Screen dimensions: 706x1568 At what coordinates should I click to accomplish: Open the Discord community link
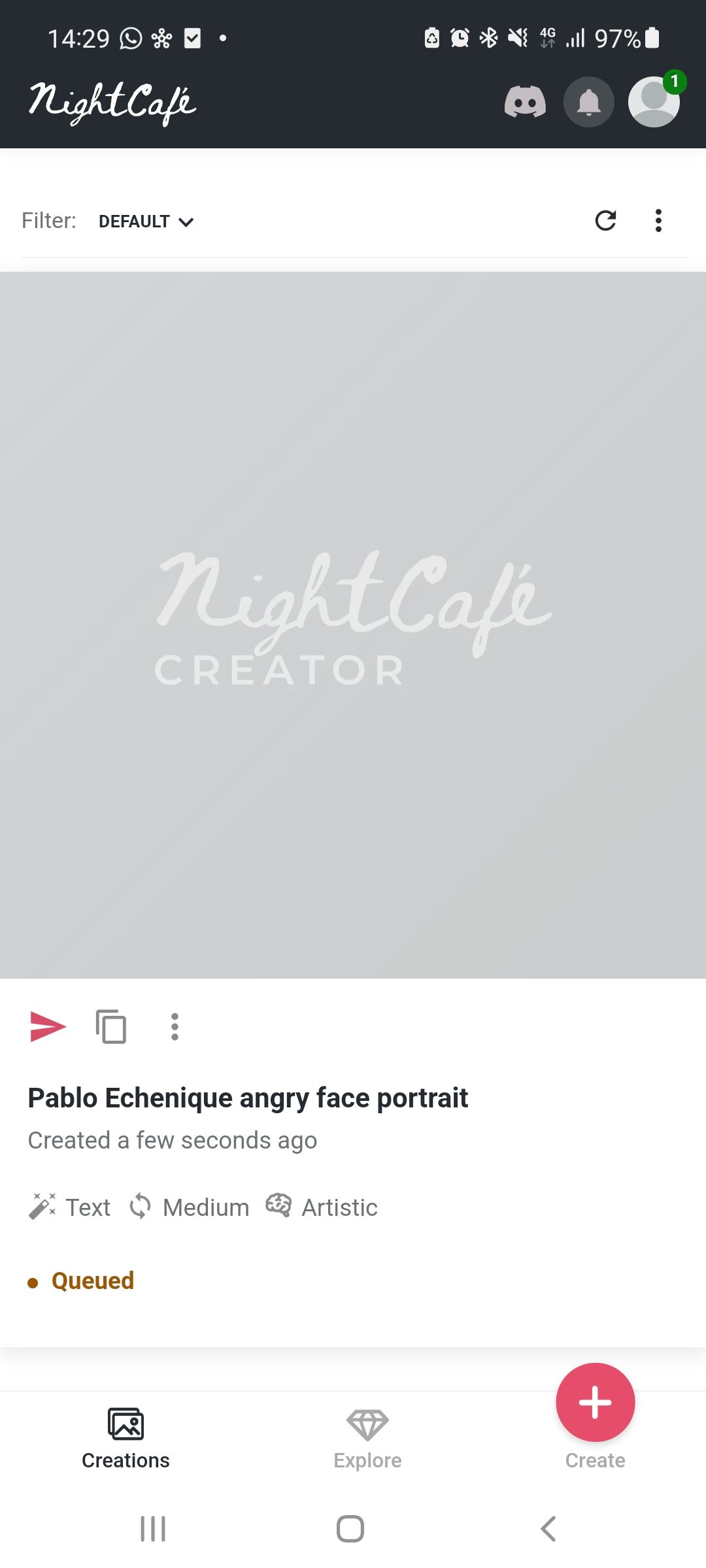[525, 102]
